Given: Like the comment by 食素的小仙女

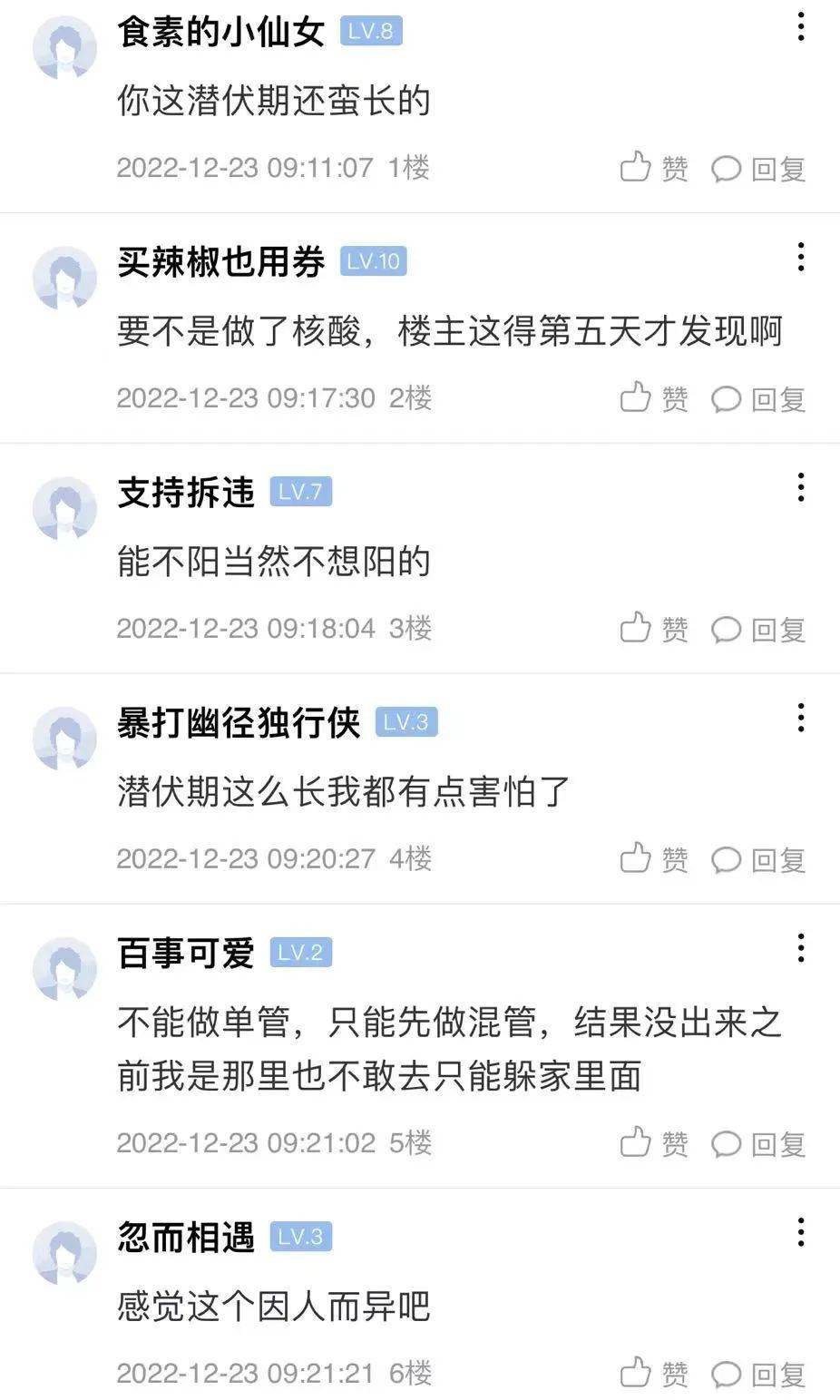Looking at the screenshot, I should coord(654,168).
